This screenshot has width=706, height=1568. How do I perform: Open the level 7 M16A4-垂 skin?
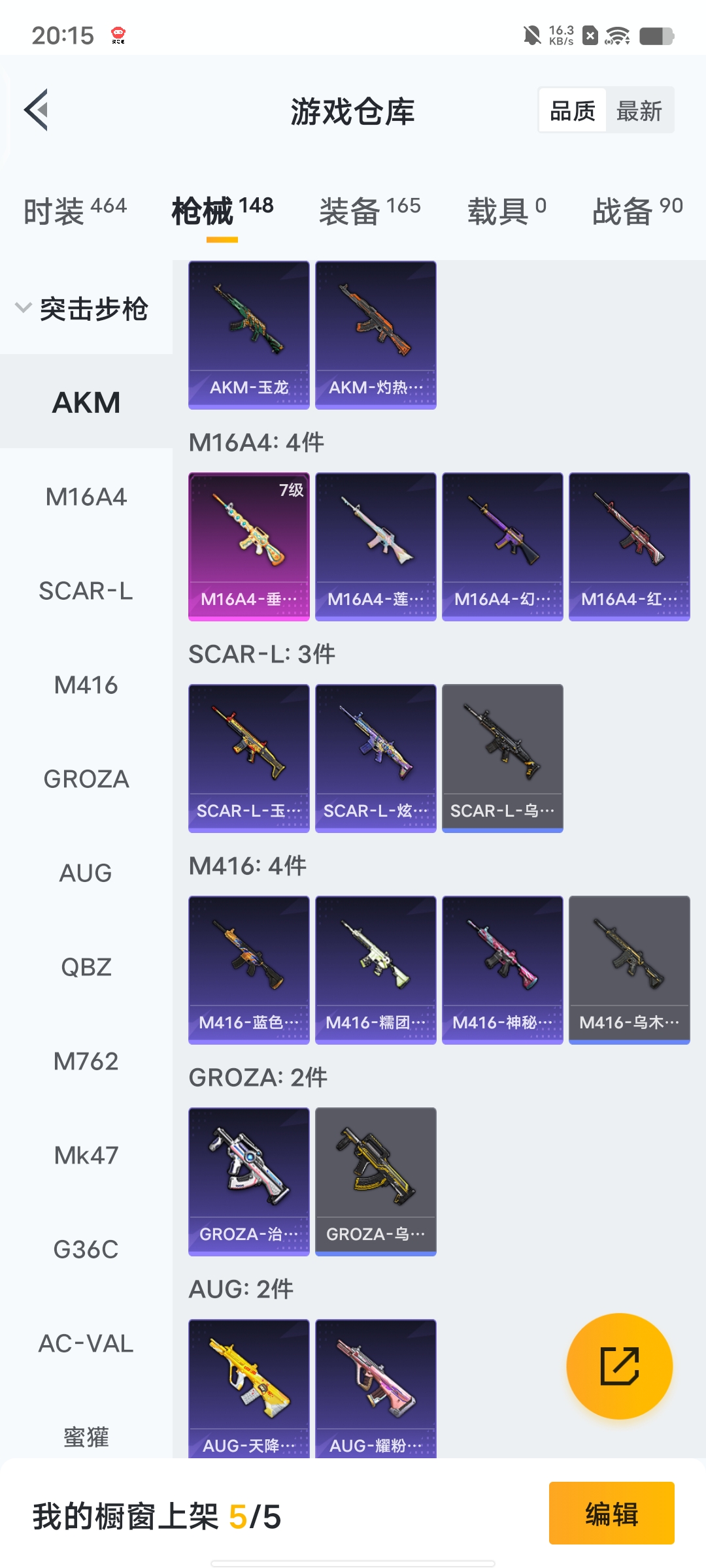coord(248,546)
